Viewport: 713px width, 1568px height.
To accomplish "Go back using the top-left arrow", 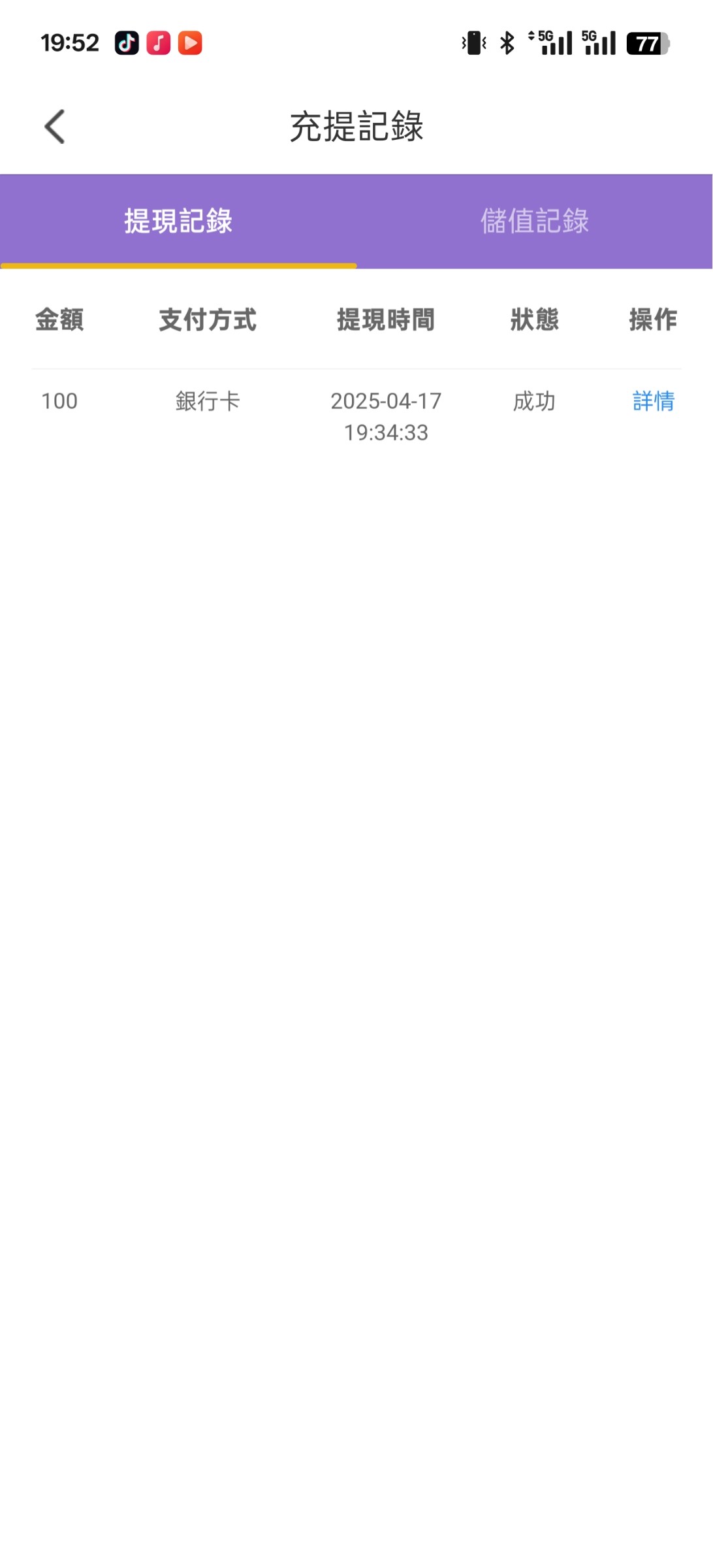I will pyautogui.click(x=55, y=126).
